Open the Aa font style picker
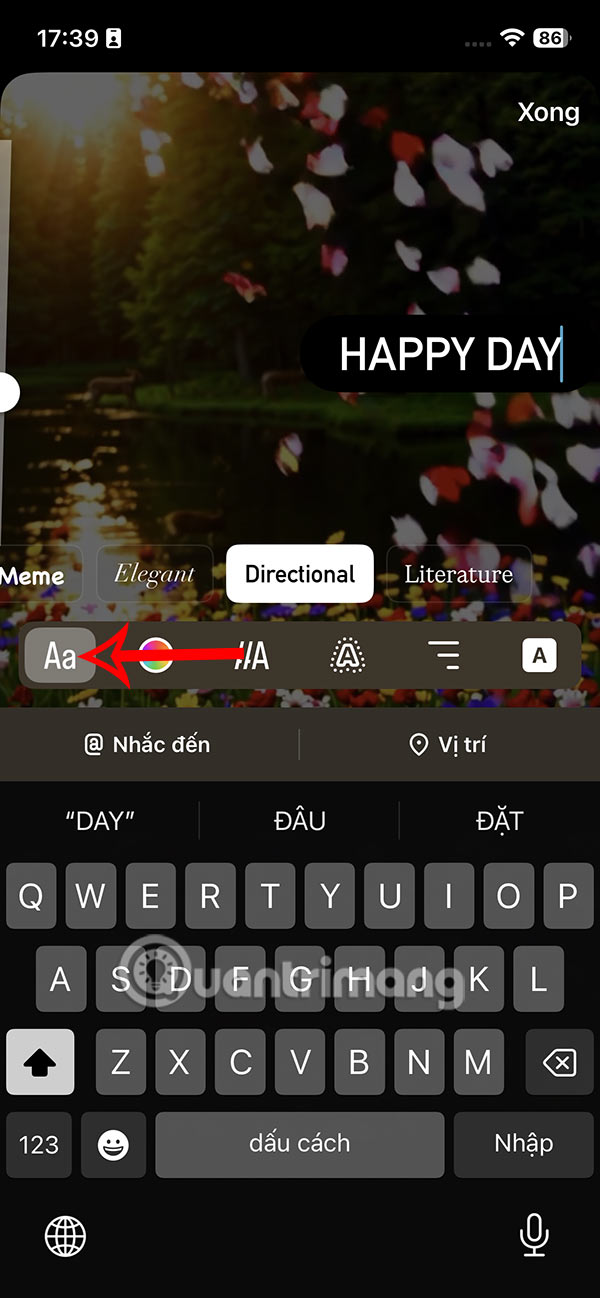Viewport: 600px width, 1298px height. 60,656
